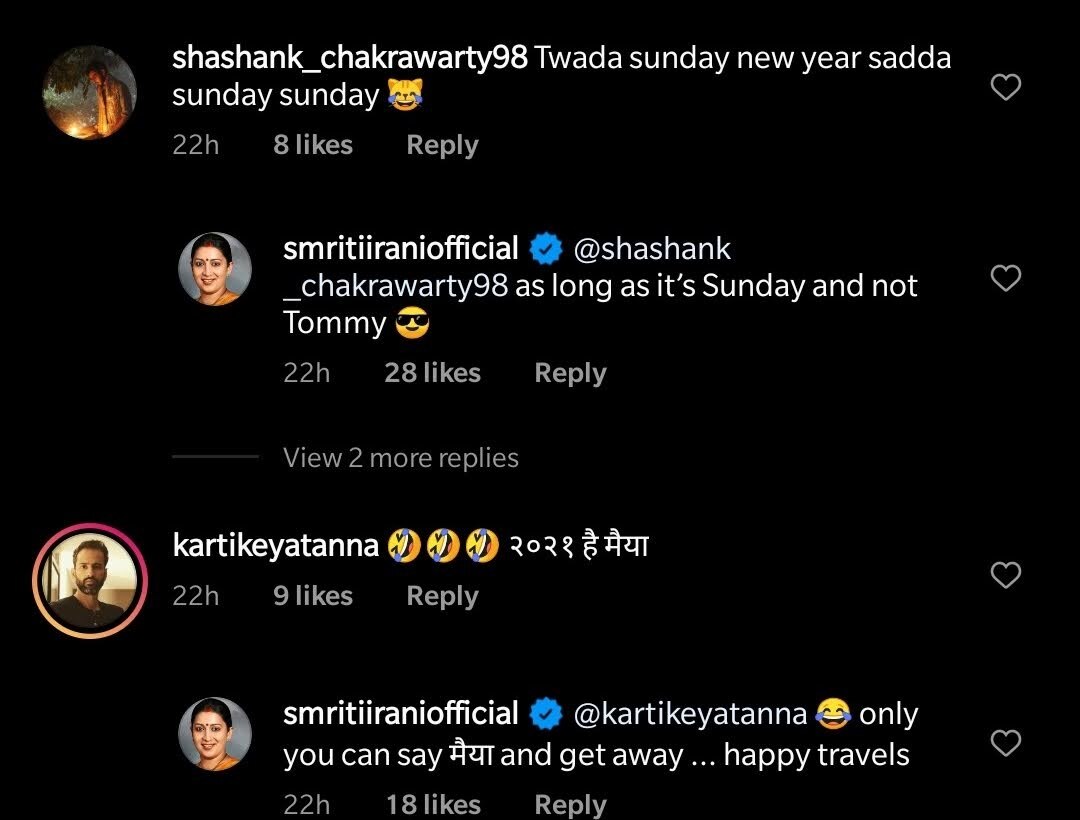Open the shashank_chakrawarty98 username link
Viewport: 1080px width, 820px height.
[349, 58]
